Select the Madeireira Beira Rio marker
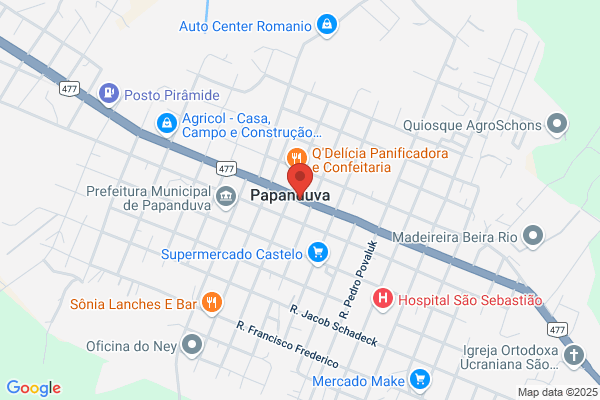The height and width of the screenshot is (400, 600). coord(533,236)
